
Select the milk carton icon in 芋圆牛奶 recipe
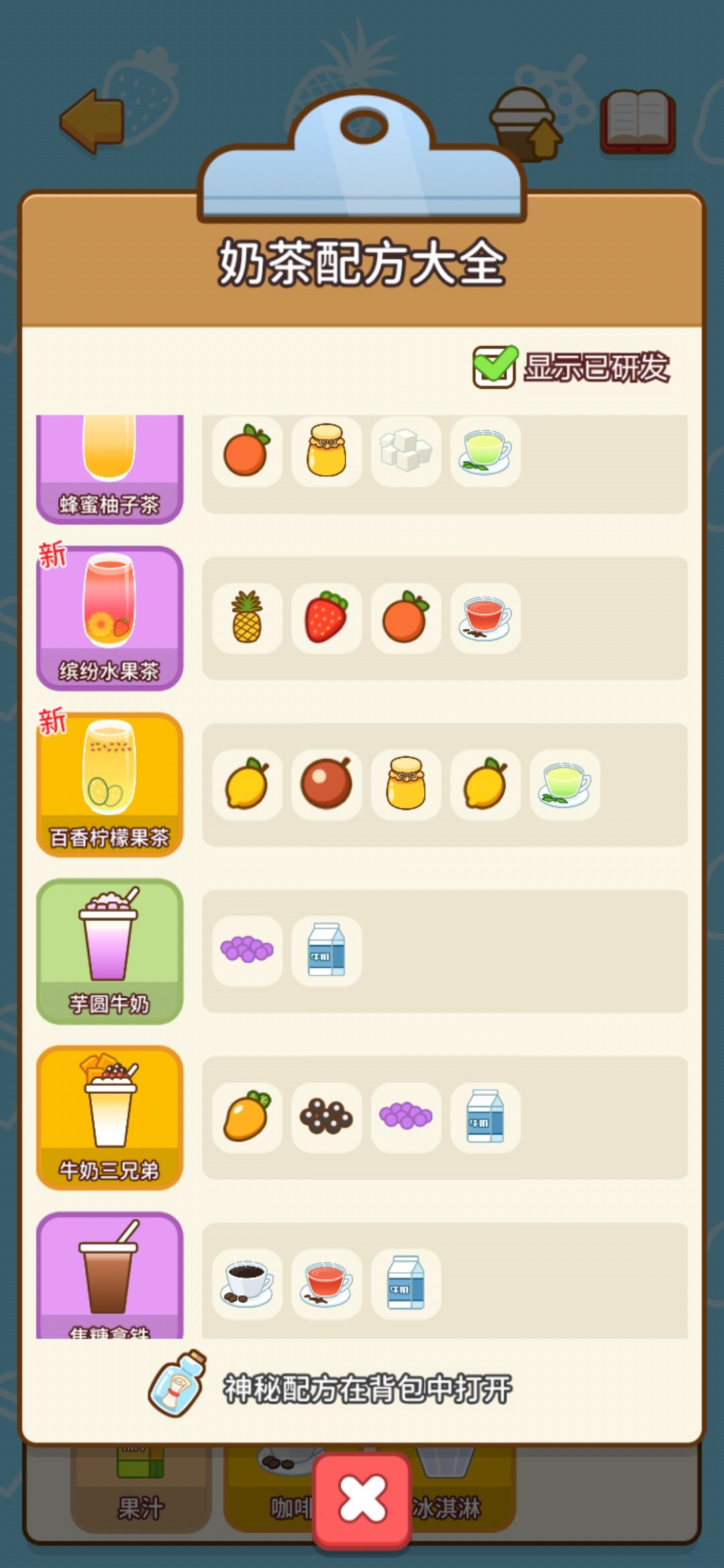(x=325, y=950)
